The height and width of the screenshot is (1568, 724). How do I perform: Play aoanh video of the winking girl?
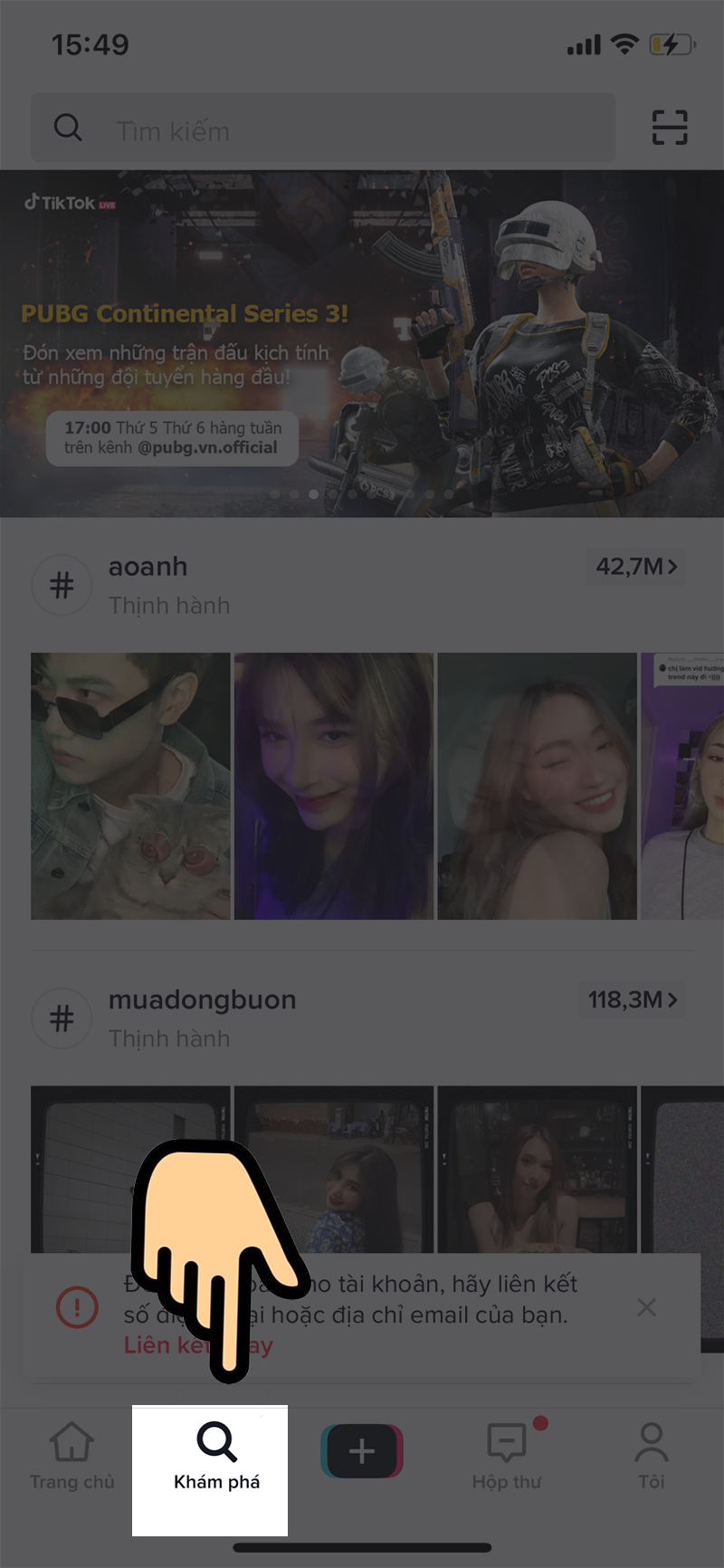click(x=537, y=786)
